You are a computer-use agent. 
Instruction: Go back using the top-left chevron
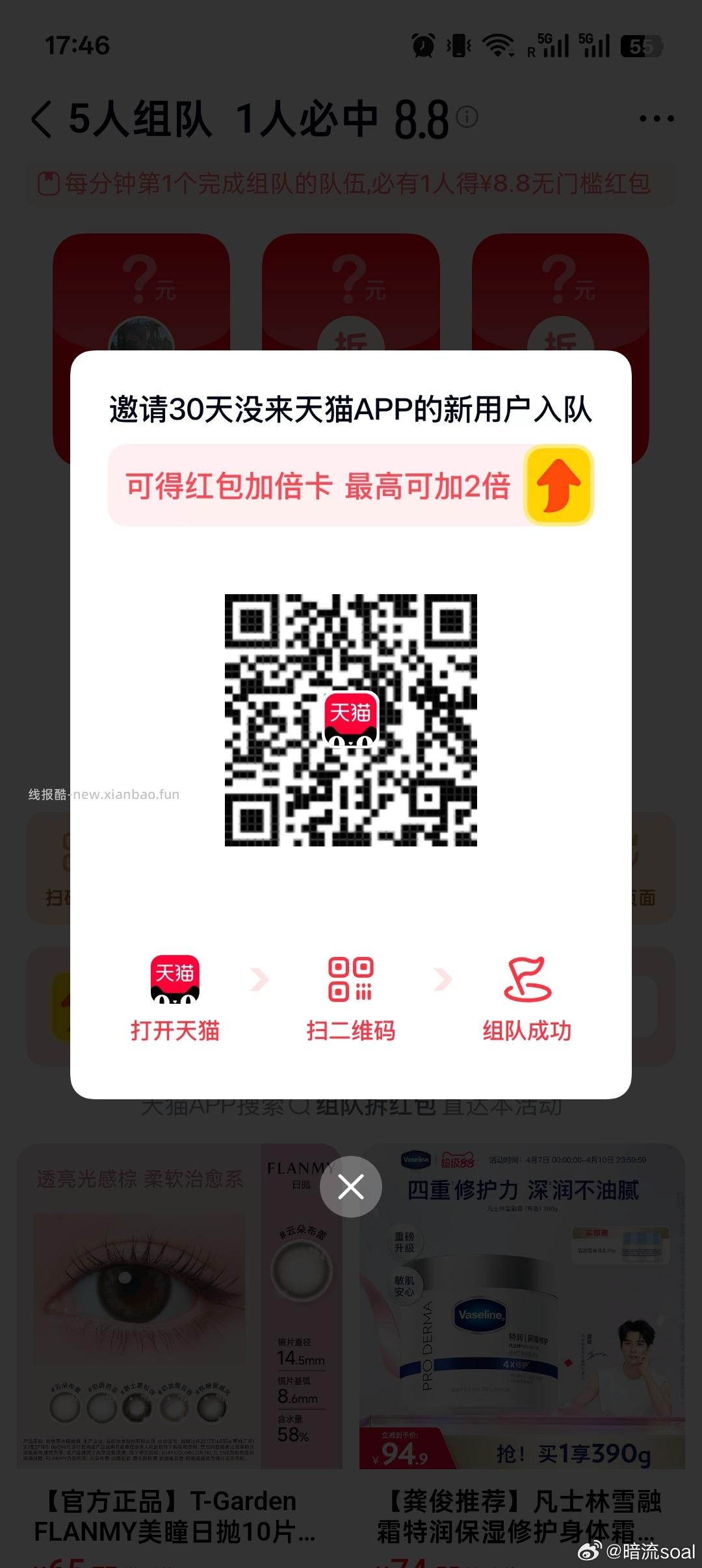point(42,118)
